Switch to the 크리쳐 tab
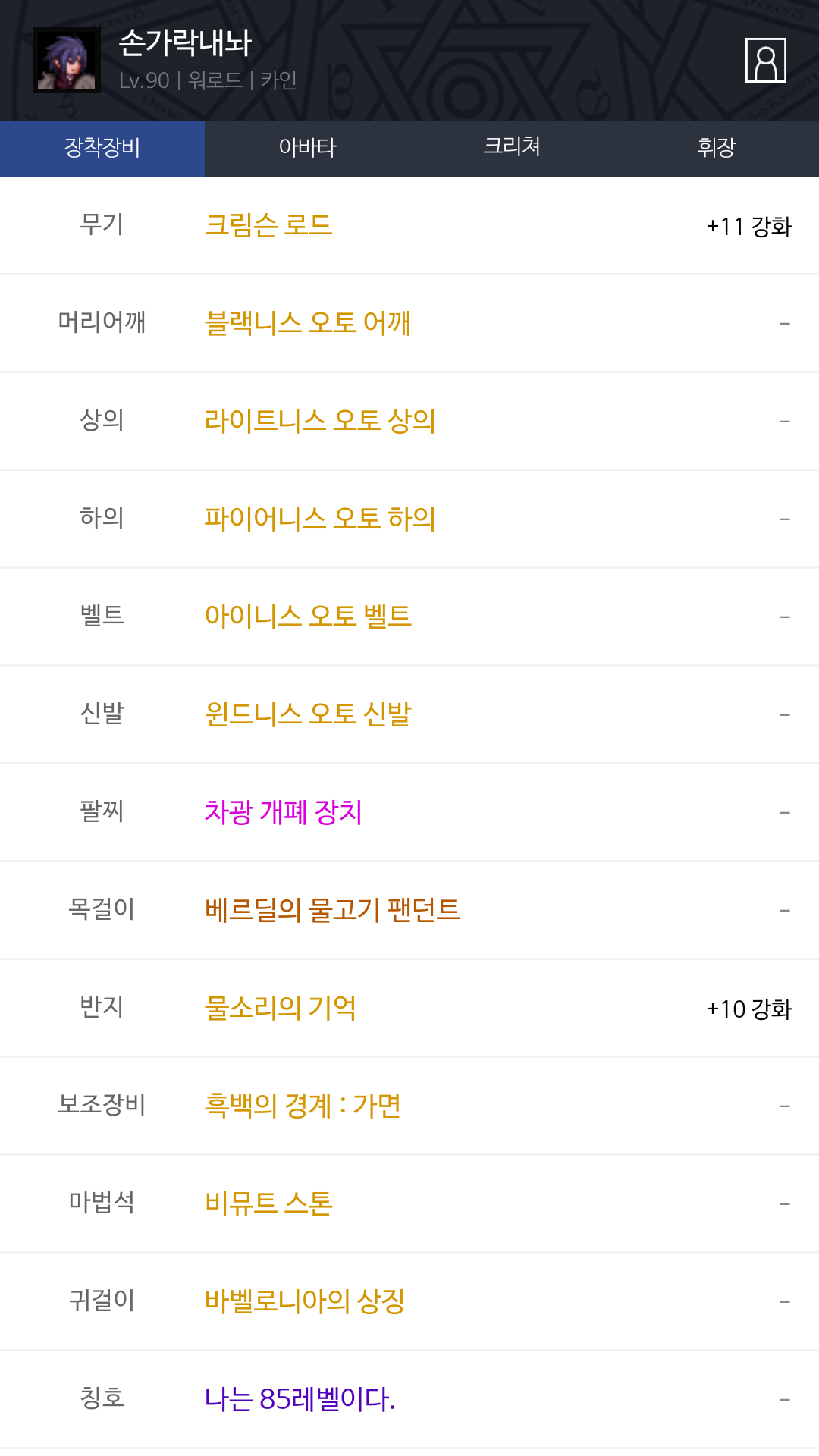819x1456 pixels. (x=512, y=149)
